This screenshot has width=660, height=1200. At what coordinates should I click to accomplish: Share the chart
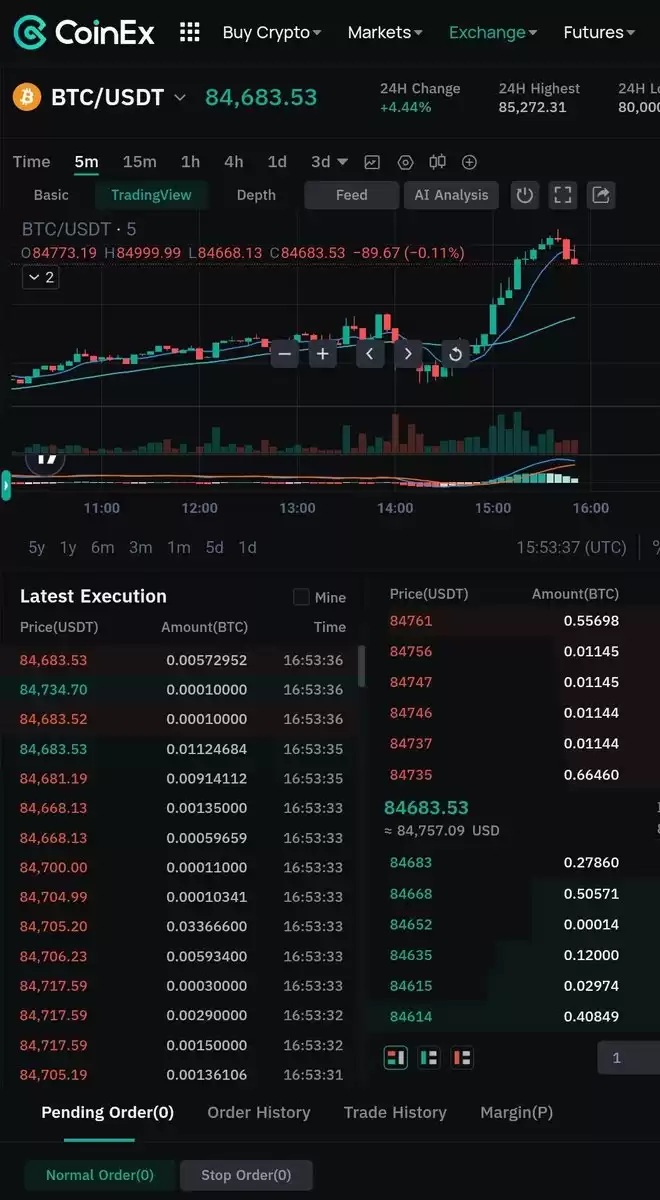[601, 195]
